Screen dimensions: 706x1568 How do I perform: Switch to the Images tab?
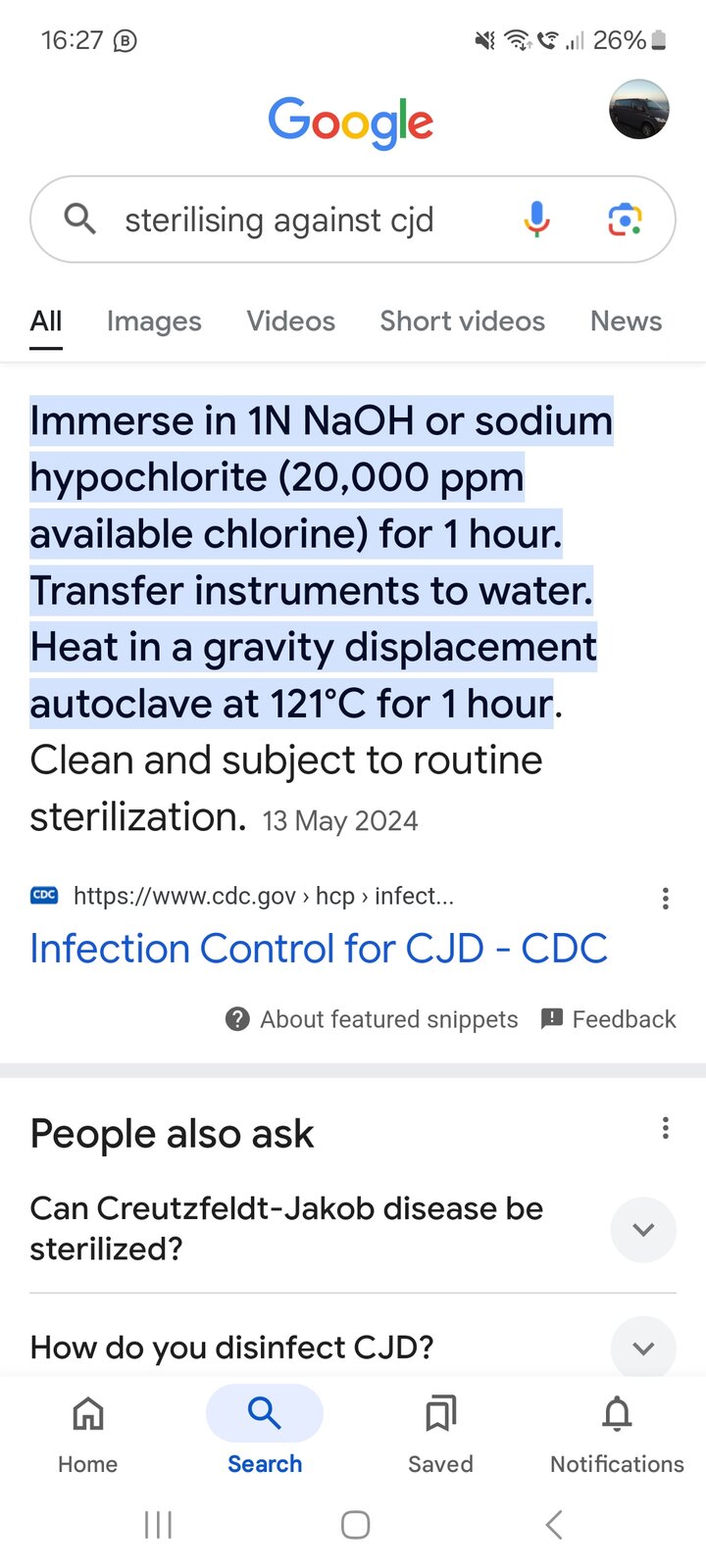coord(154,321)
